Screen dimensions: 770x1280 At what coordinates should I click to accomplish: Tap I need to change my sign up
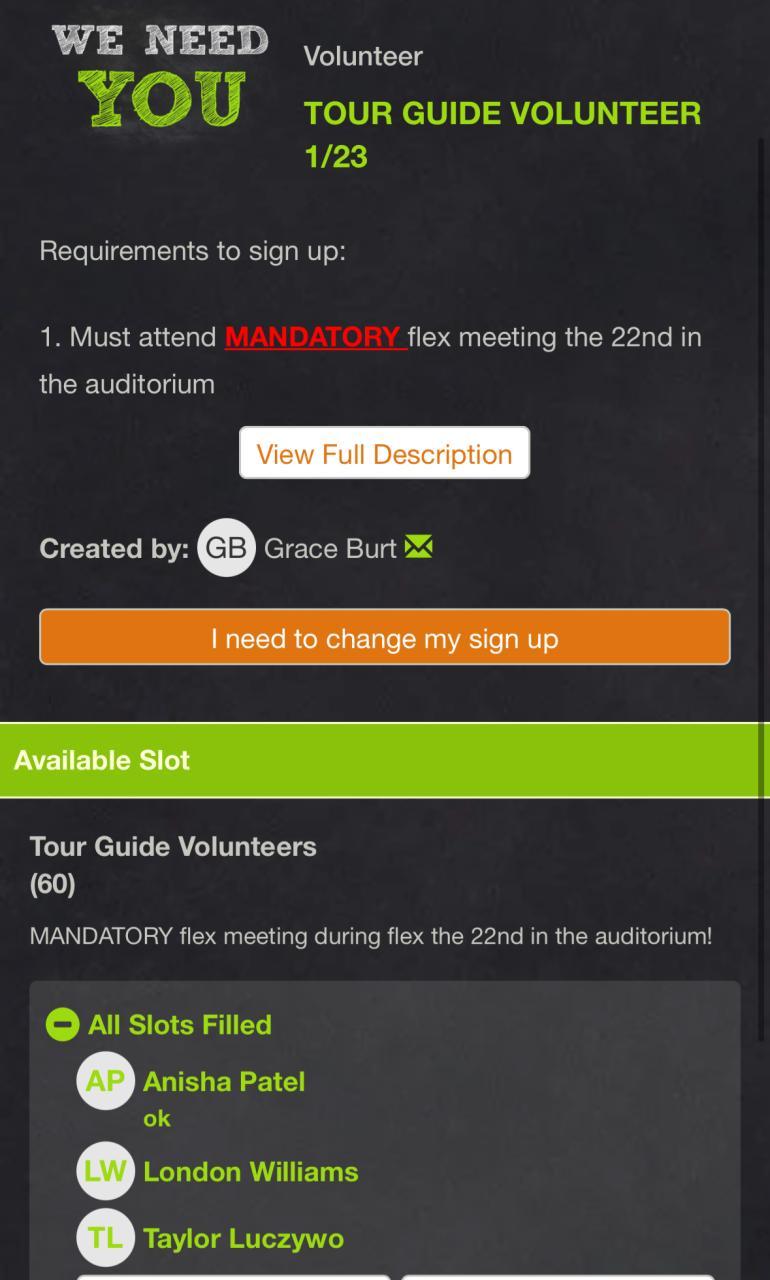click(x=384, y=637)
